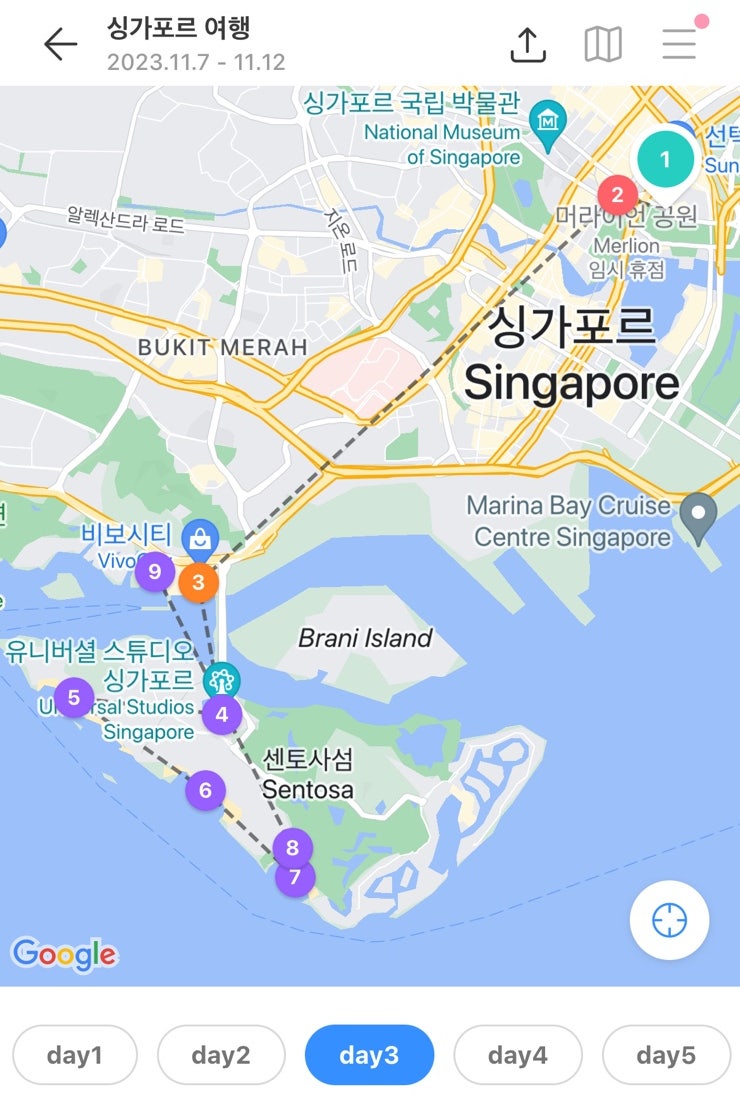Share the Singapore trip itinerary

527,44
